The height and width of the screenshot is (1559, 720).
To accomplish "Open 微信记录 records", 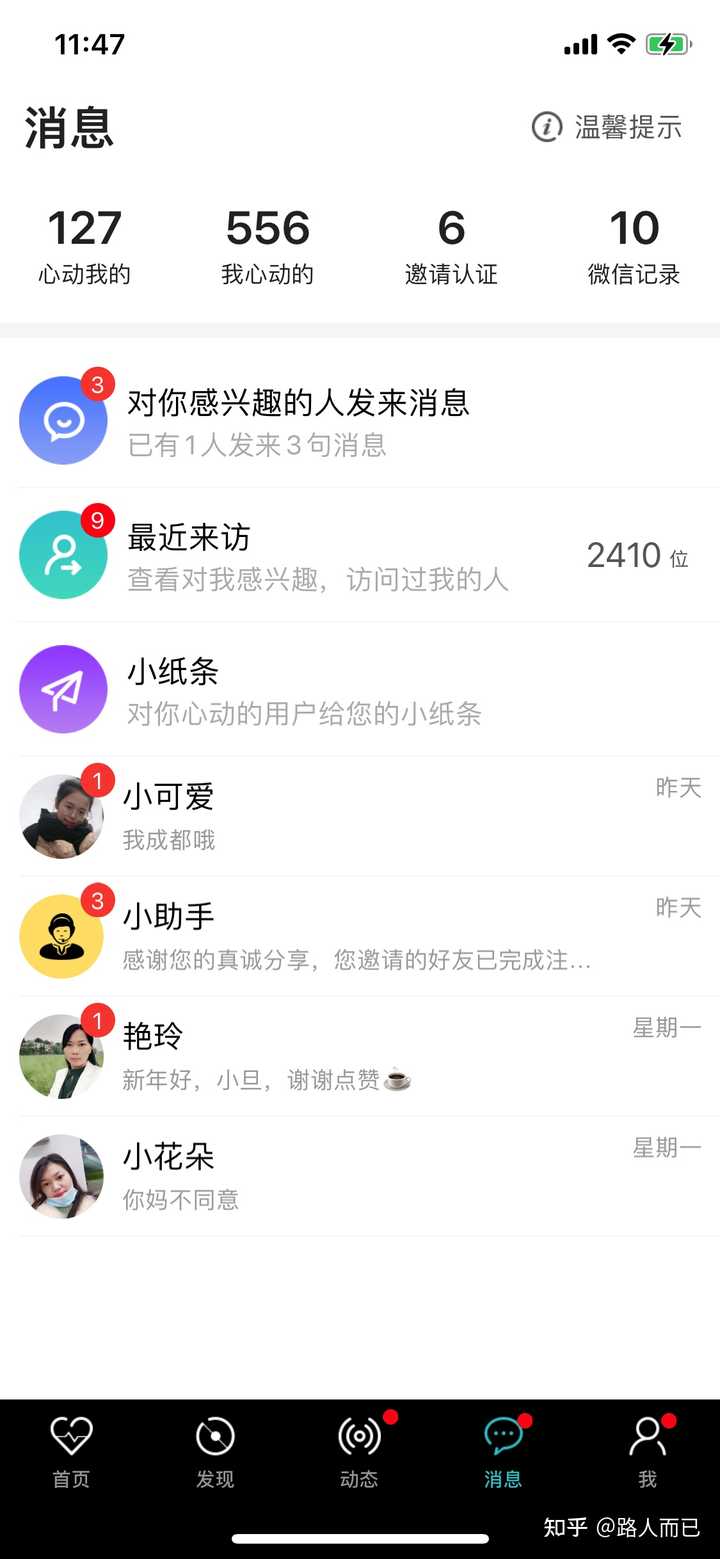I will point(634,246).
